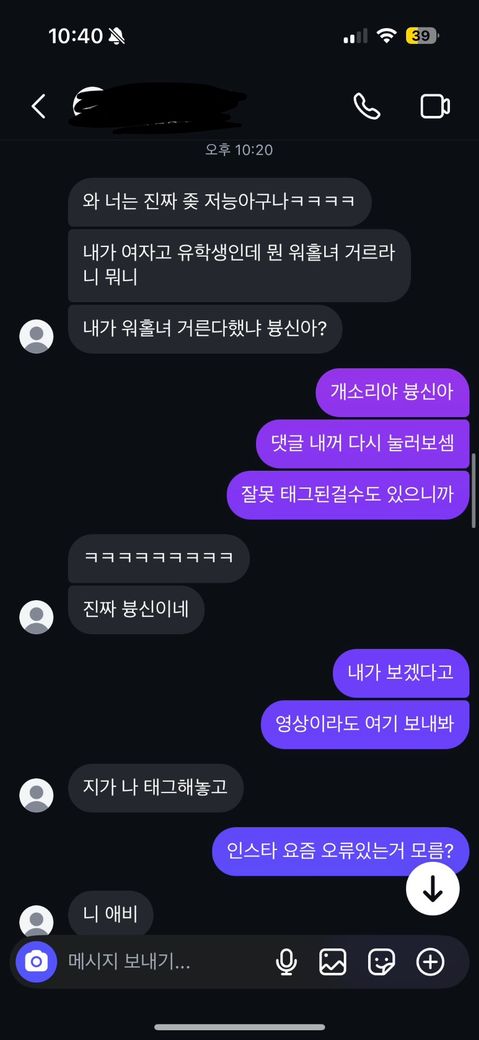Open sender's avatar beside 진짜 븅신이네
479x1040 pixels.
tap(36, 617)
